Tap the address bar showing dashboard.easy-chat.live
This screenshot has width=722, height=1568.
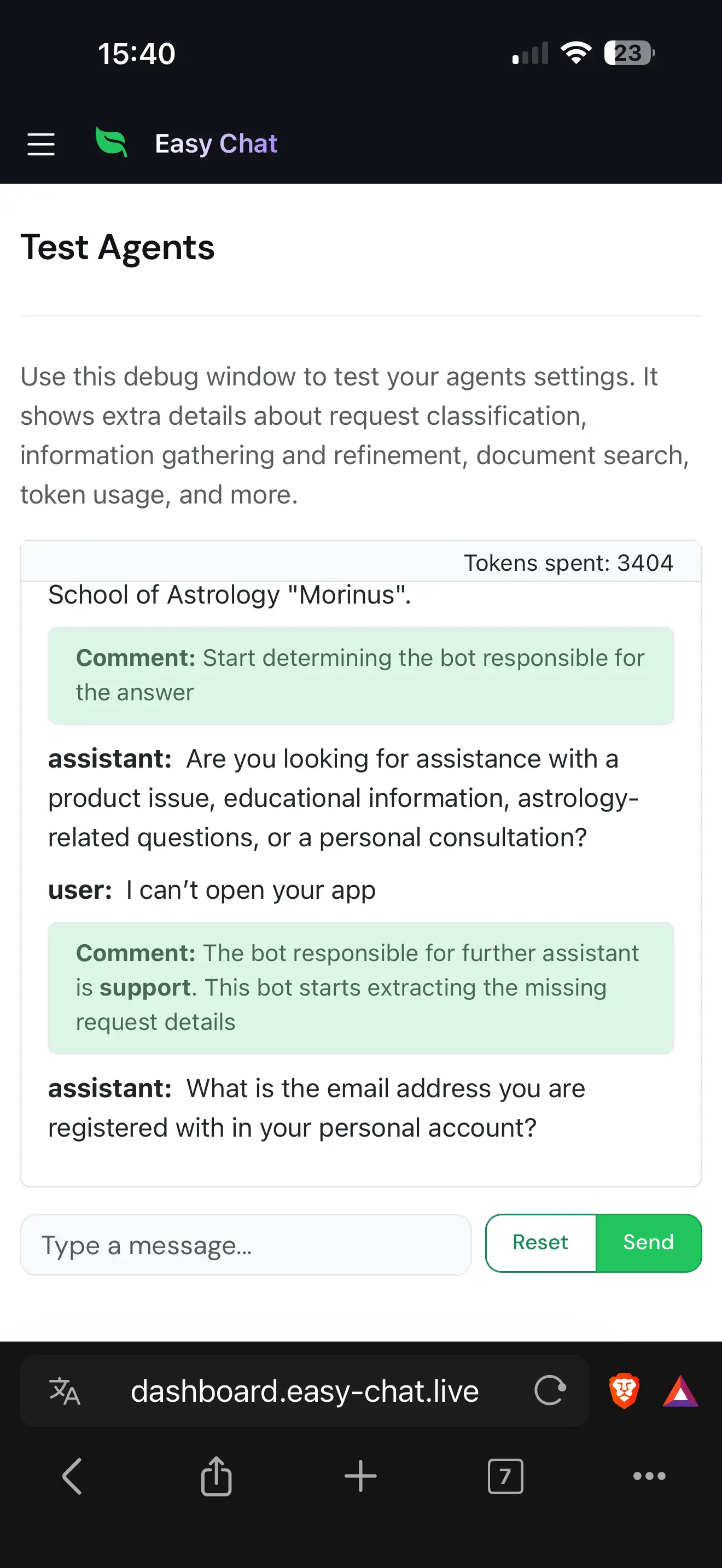(x=304, y=1390)
